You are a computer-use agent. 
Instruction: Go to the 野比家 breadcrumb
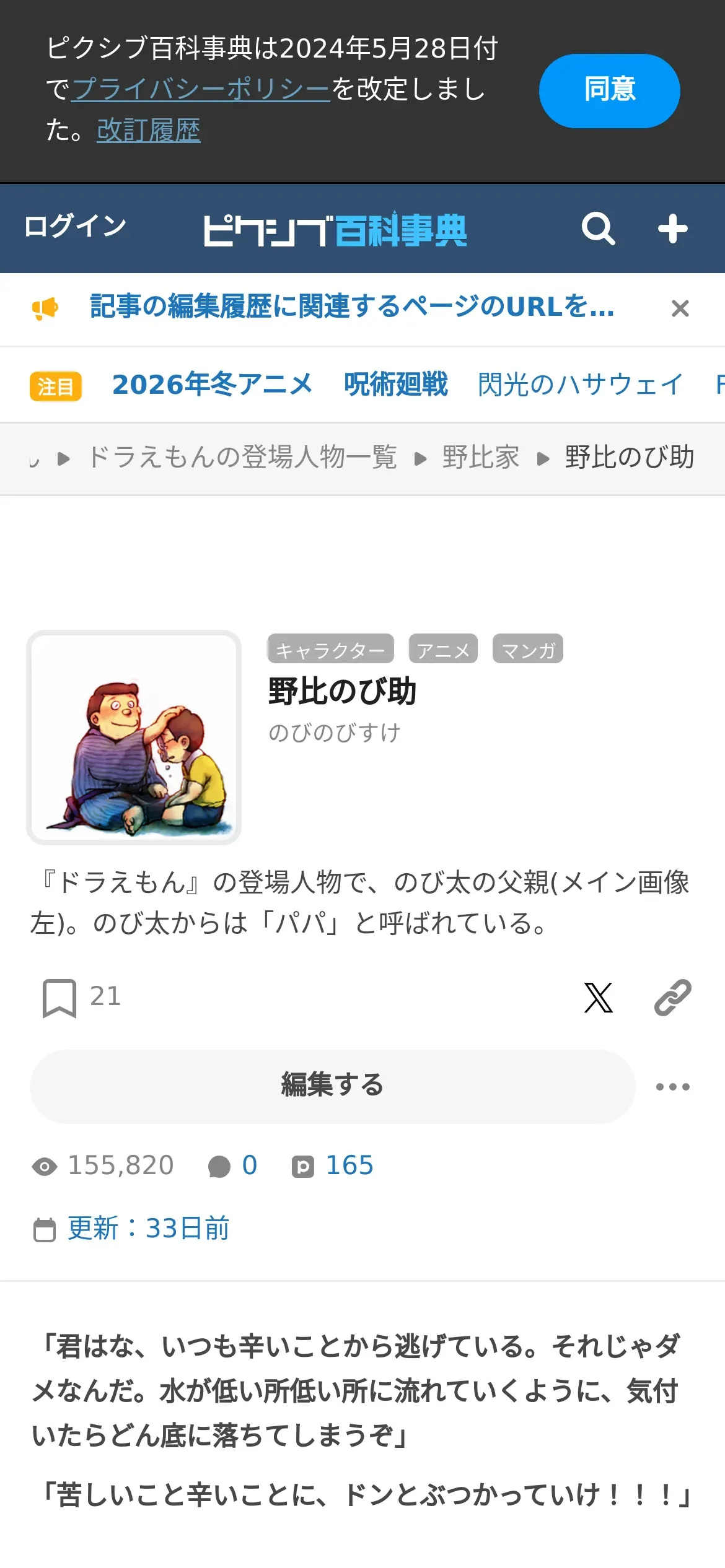(480, 458)
